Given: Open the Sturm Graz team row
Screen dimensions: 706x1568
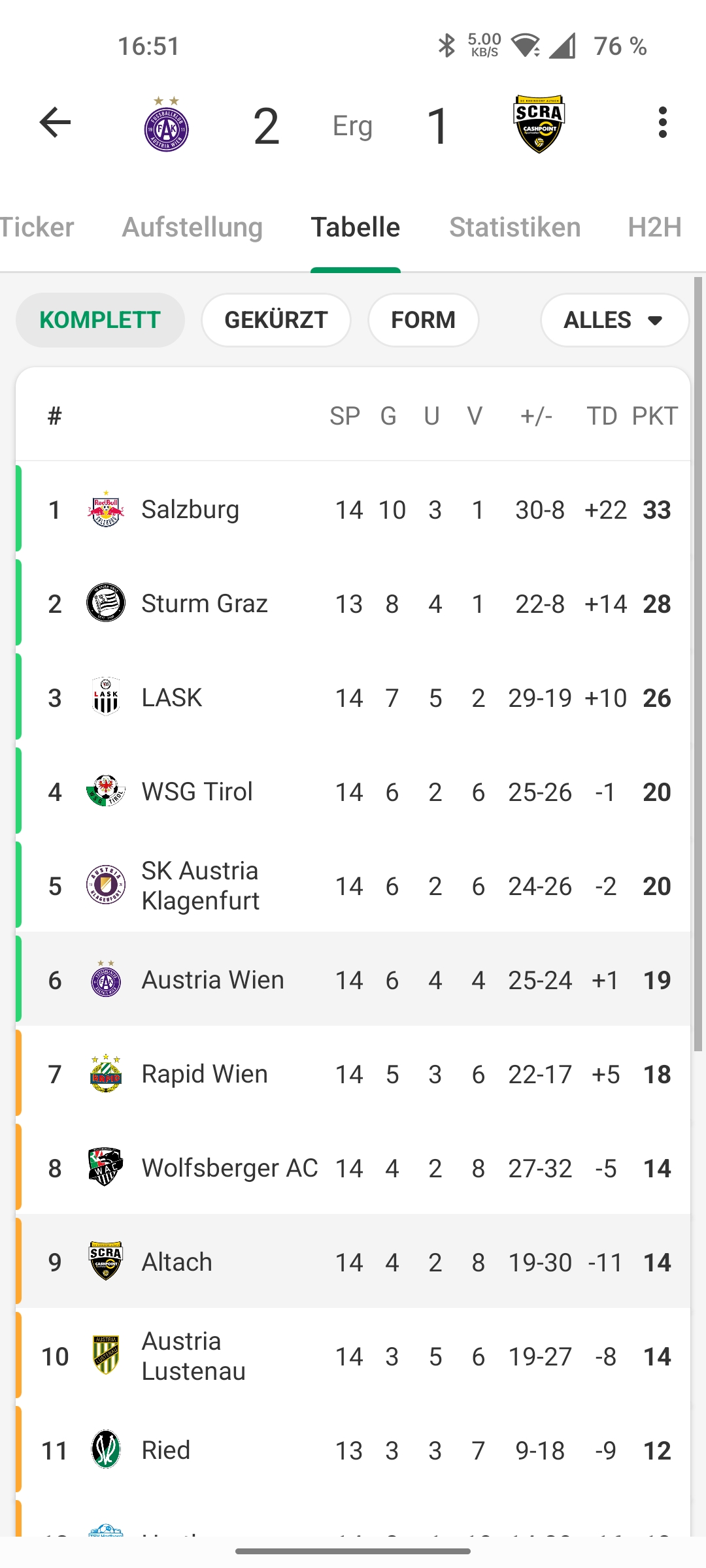Looking at the screenshot, I should pos(353,604).
